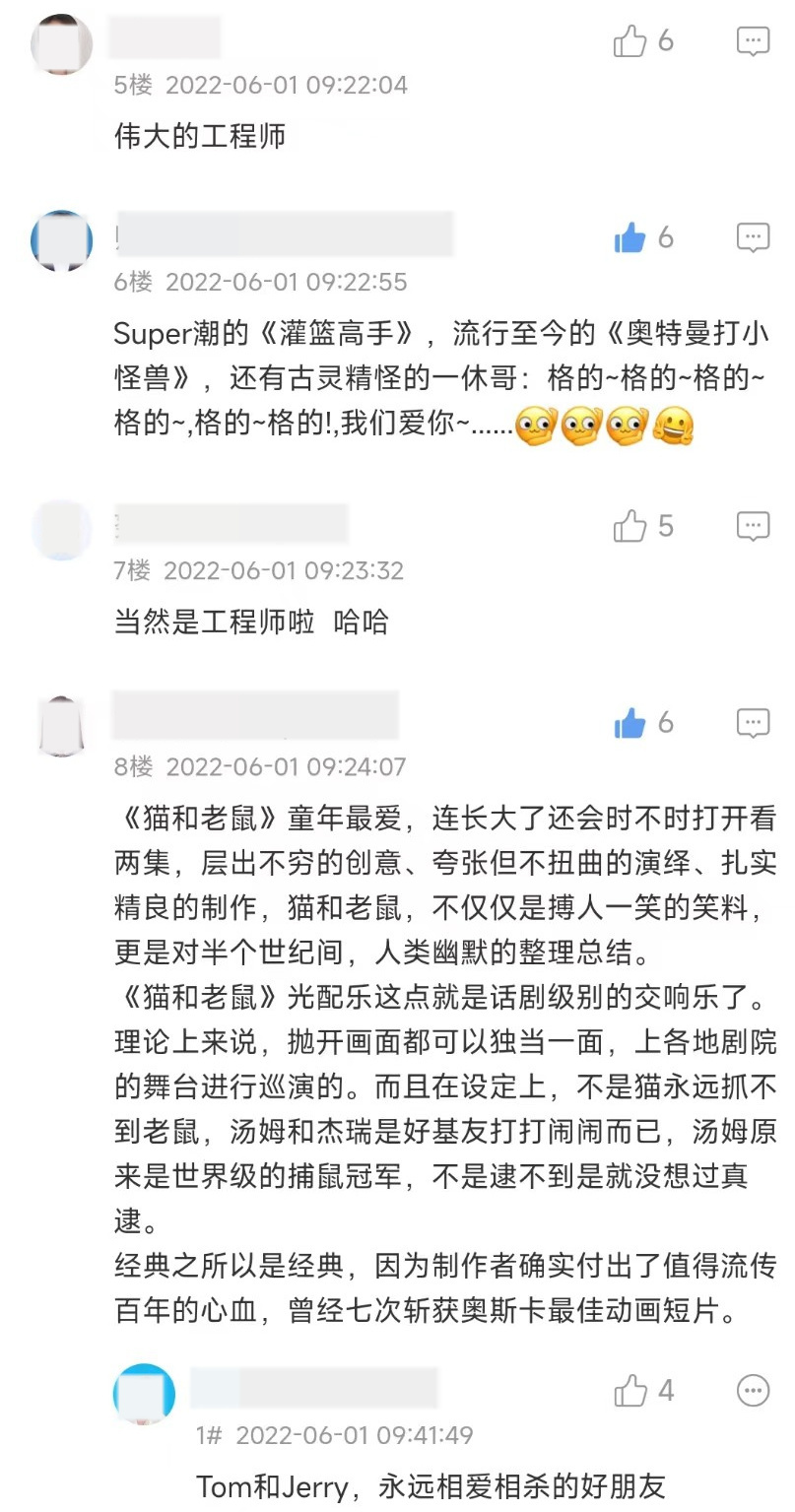
Task: Unlike the 8楼 comment about 猫和老鼠
Action: click(630, 723)
